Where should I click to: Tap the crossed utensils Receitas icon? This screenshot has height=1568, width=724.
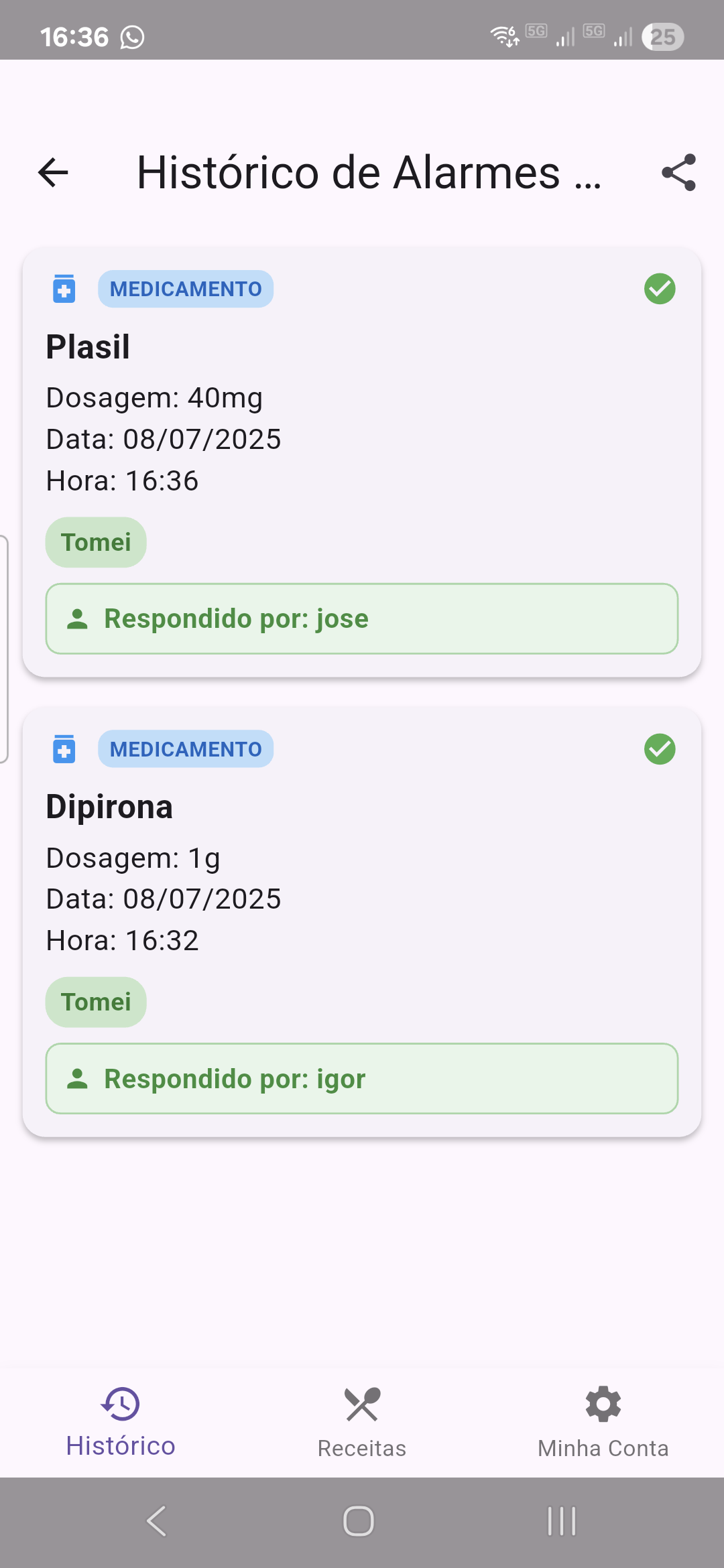(x=361, y=1405)
